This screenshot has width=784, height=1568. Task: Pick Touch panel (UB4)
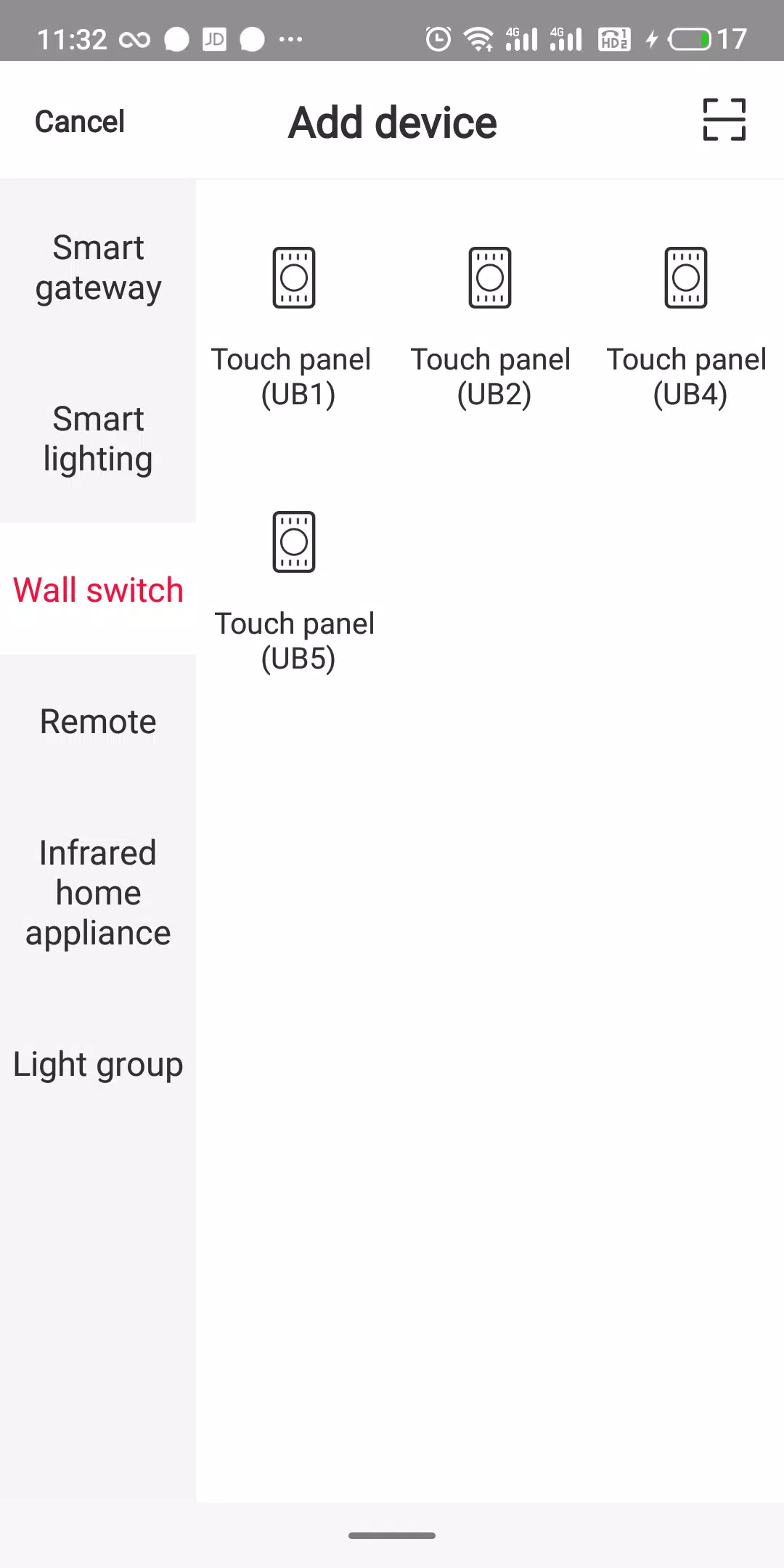686,327
